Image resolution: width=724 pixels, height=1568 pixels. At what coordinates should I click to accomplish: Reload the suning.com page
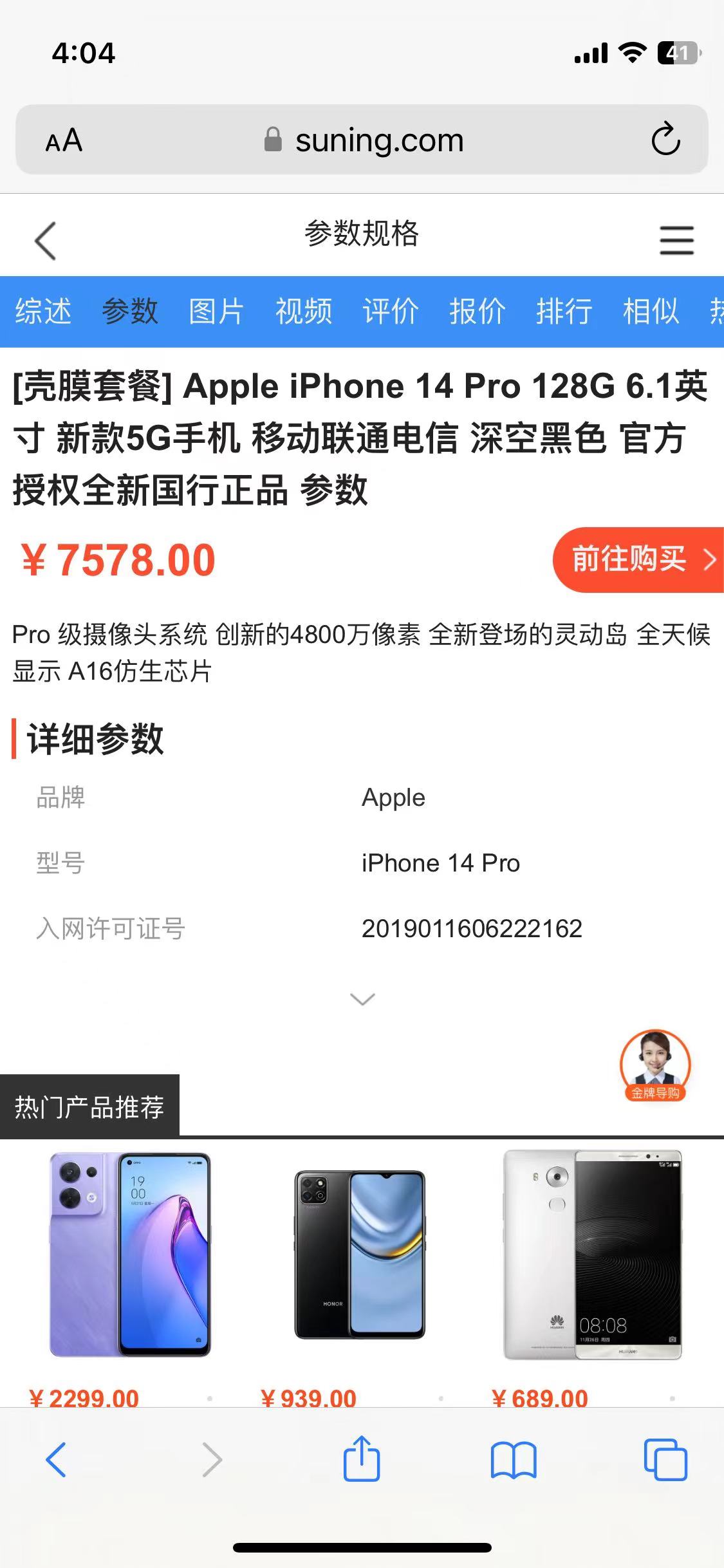[x=665, y=139]
